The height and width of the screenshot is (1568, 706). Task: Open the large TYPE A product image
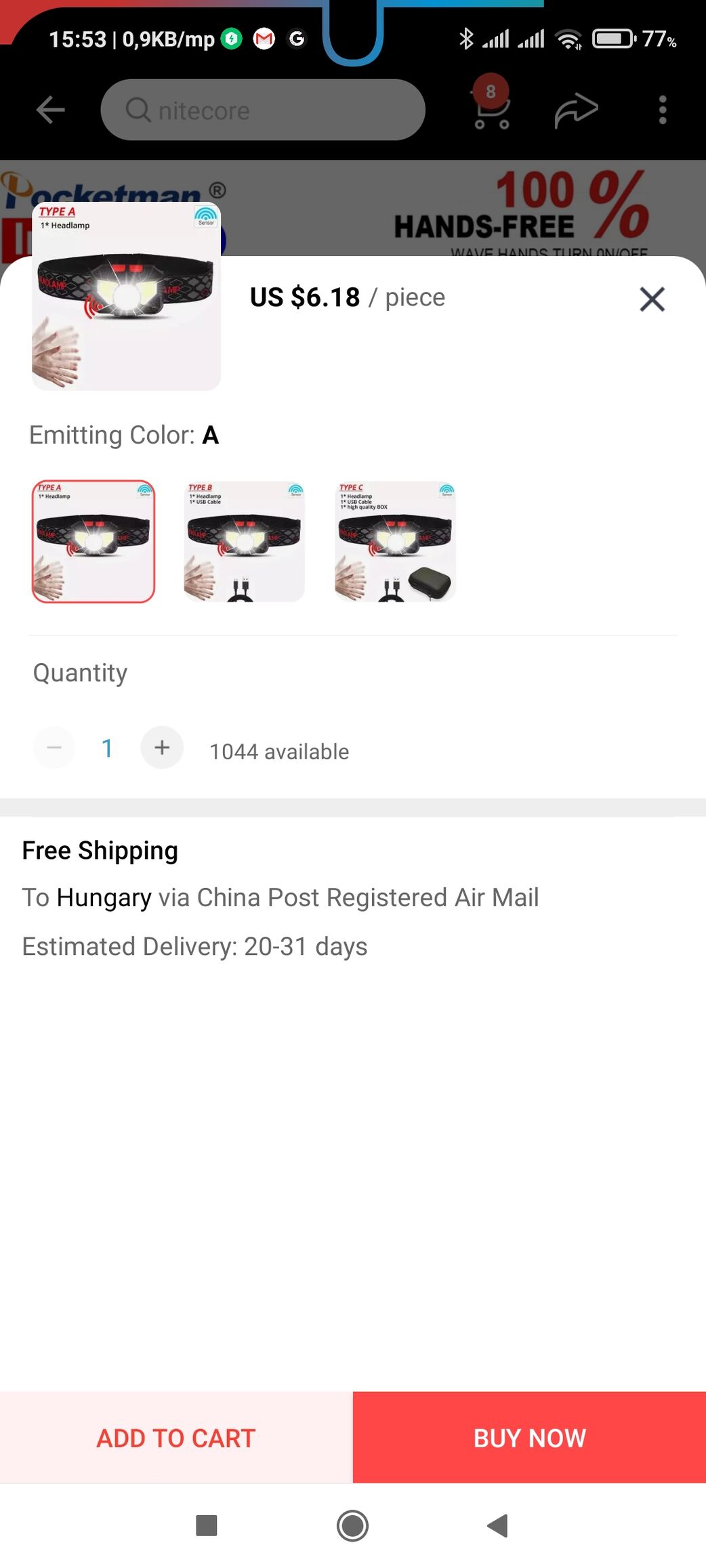pos(127,297)
